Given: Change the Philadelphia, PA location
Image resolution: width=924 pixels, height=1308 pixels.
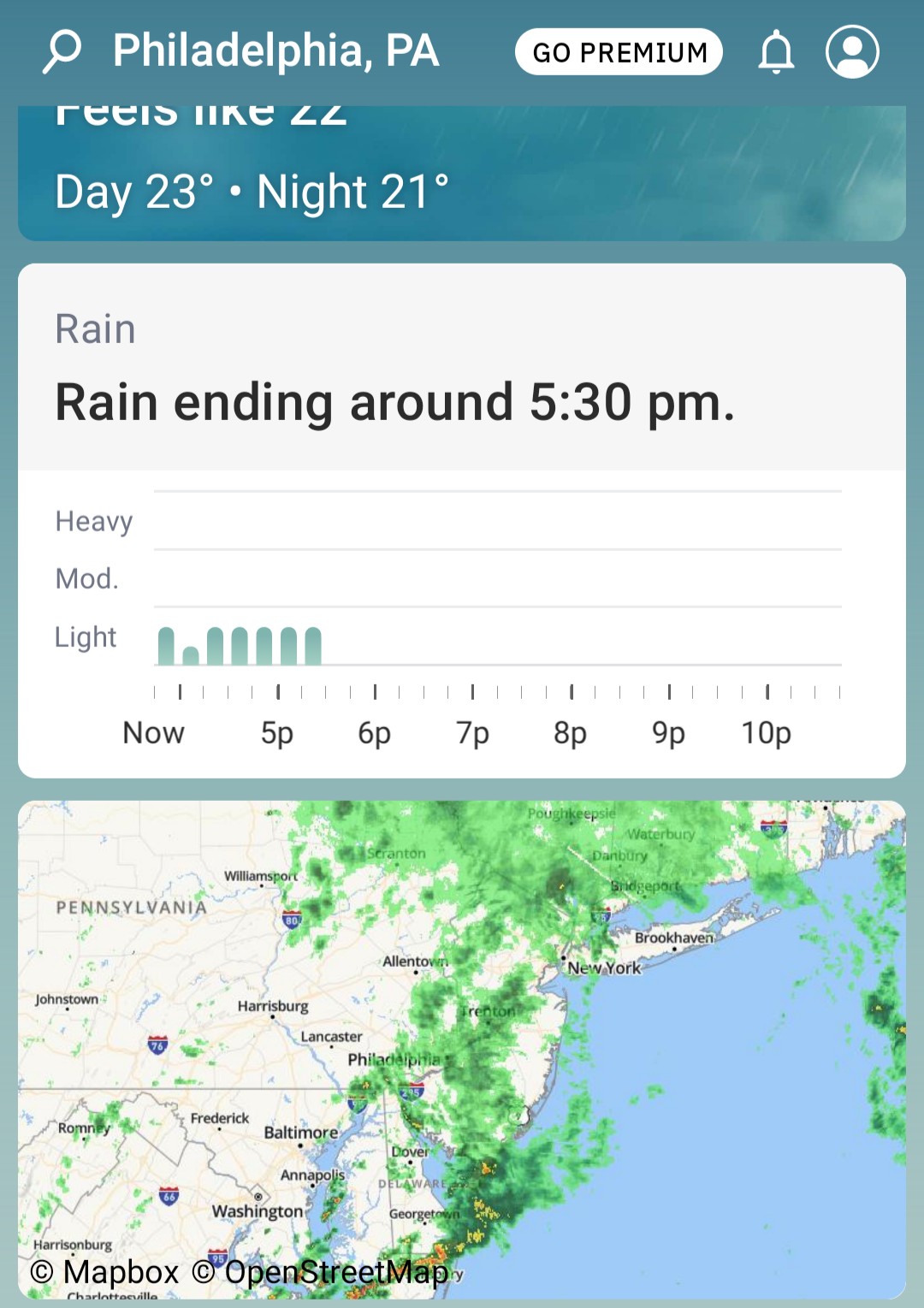Looking at the screenshot, I should coord(275,51).
